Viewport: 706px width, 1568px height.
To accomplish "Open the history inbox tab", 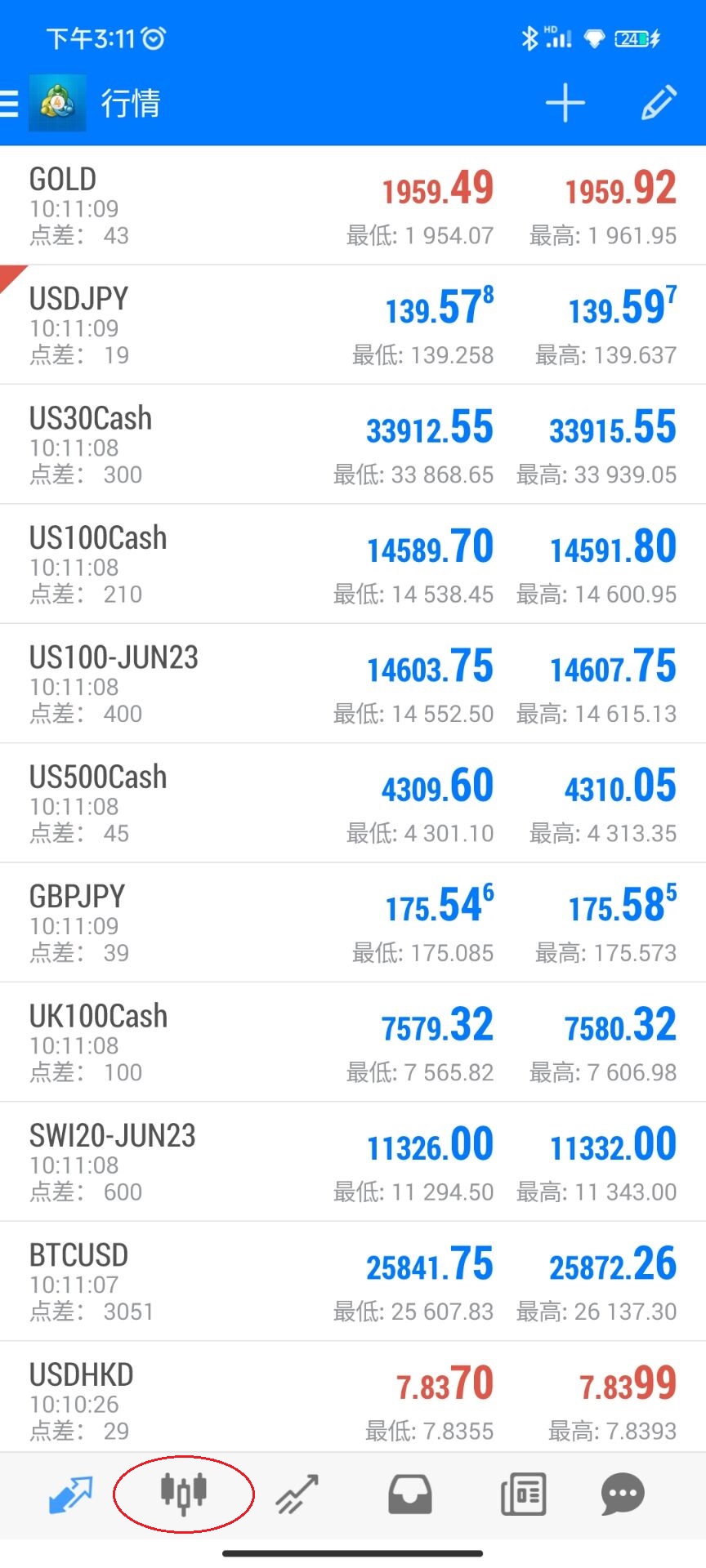I will click(409, 1494).
